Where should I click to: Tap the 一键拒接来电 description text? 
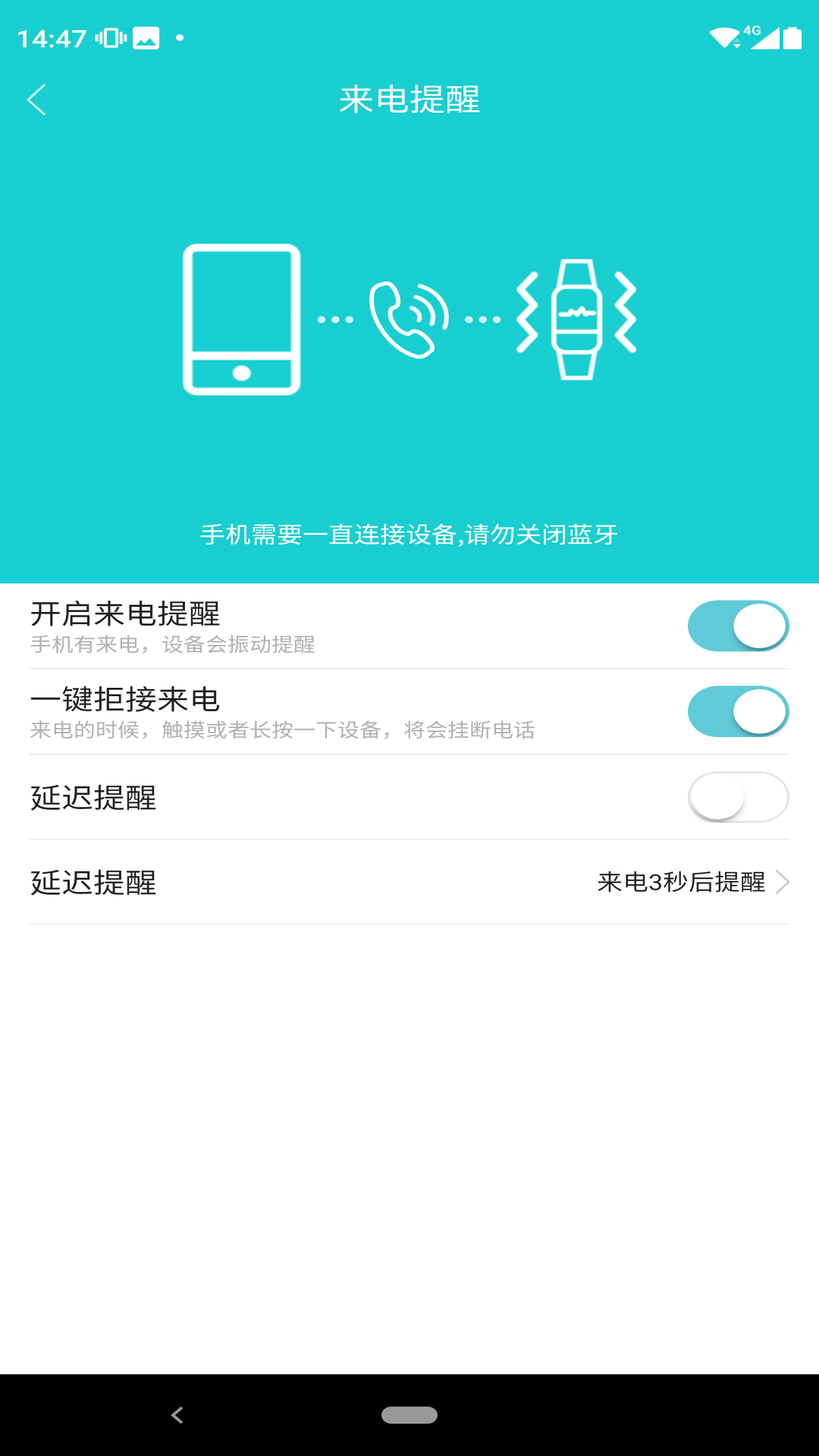pos(283,730)
